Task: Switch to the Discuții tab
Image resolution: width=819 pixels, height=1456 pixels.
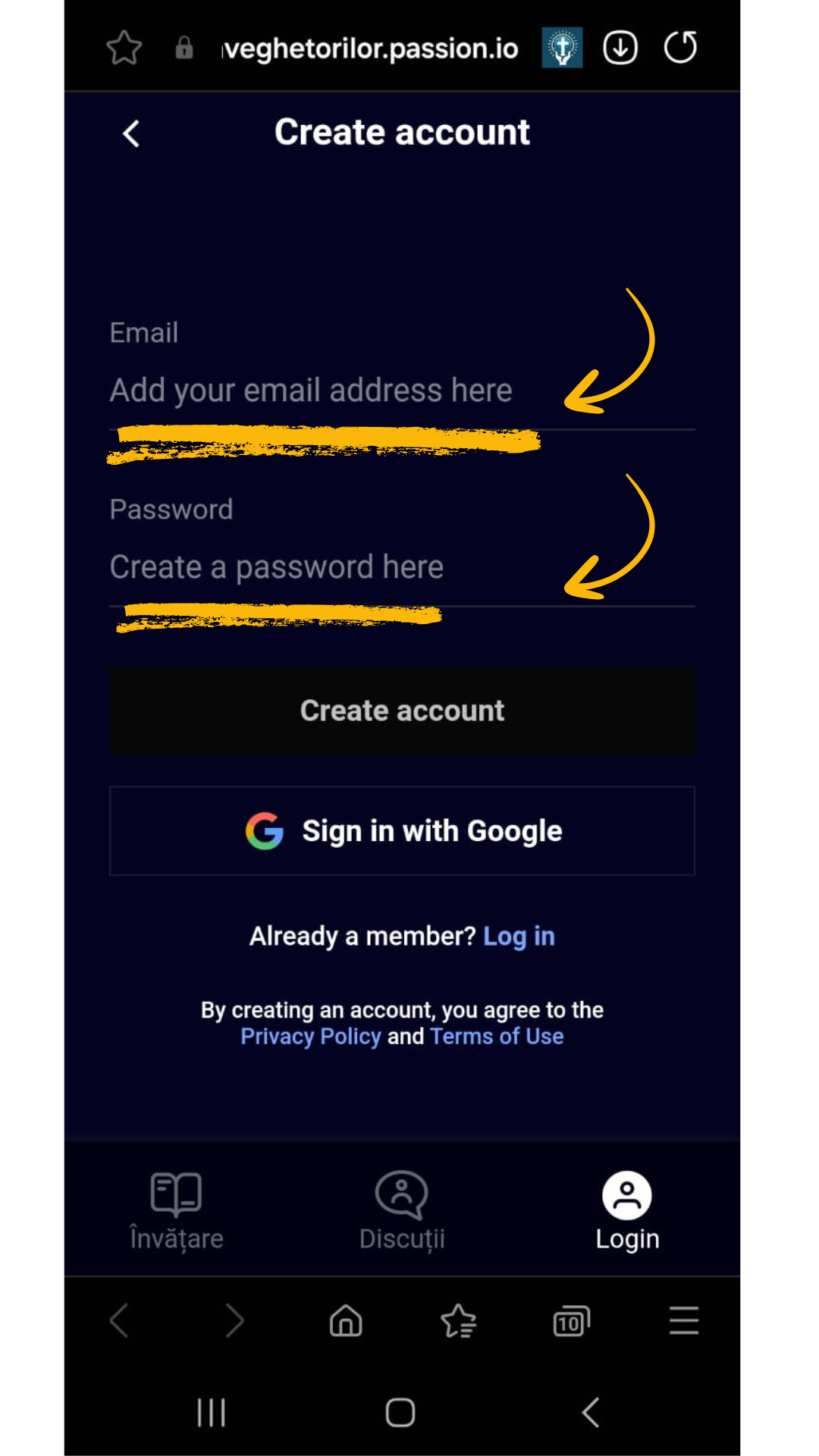Action: click(x=402, y=1211)
